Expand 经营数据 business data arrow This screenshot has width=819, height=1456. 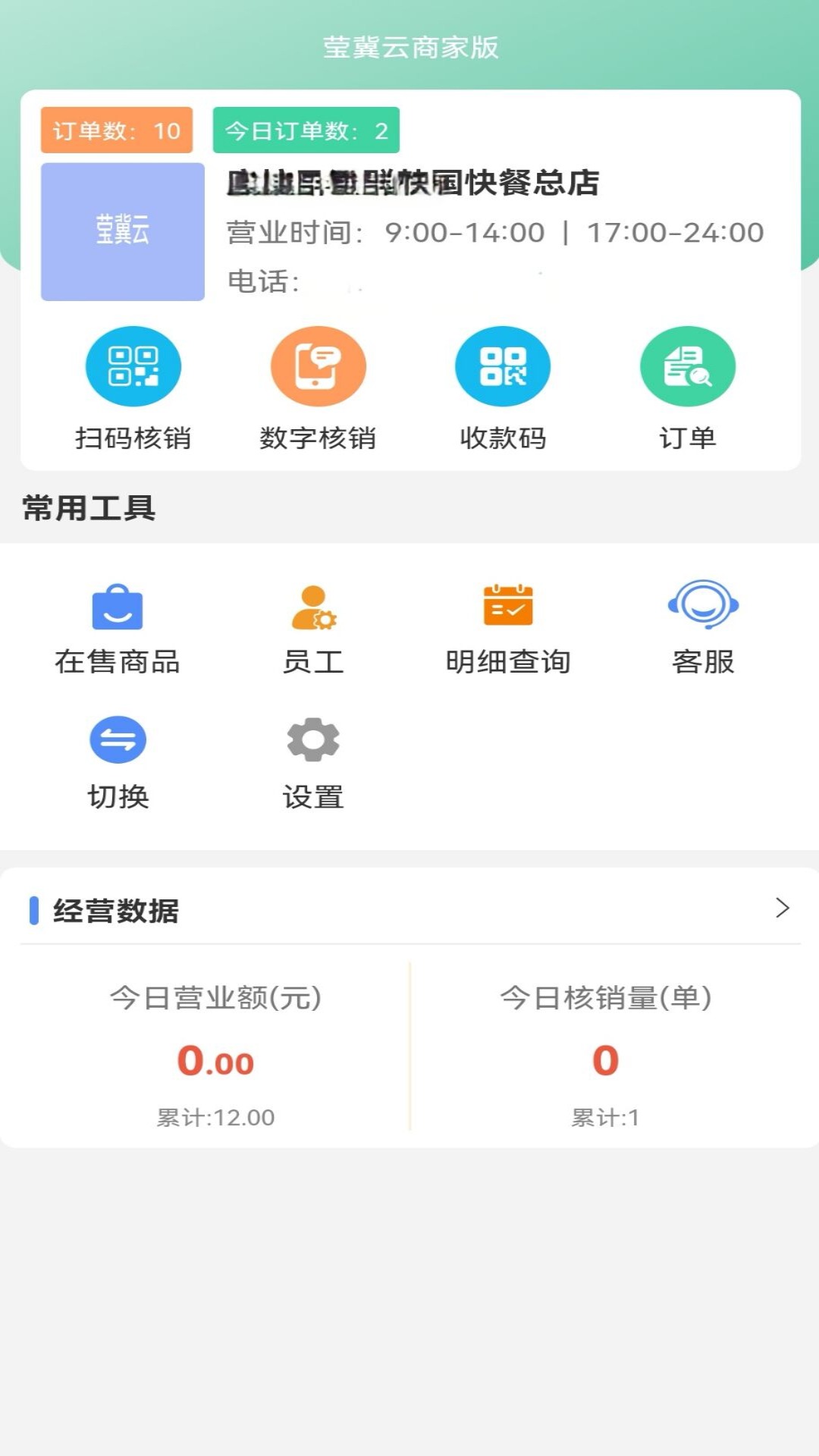(x=782, y=908)
